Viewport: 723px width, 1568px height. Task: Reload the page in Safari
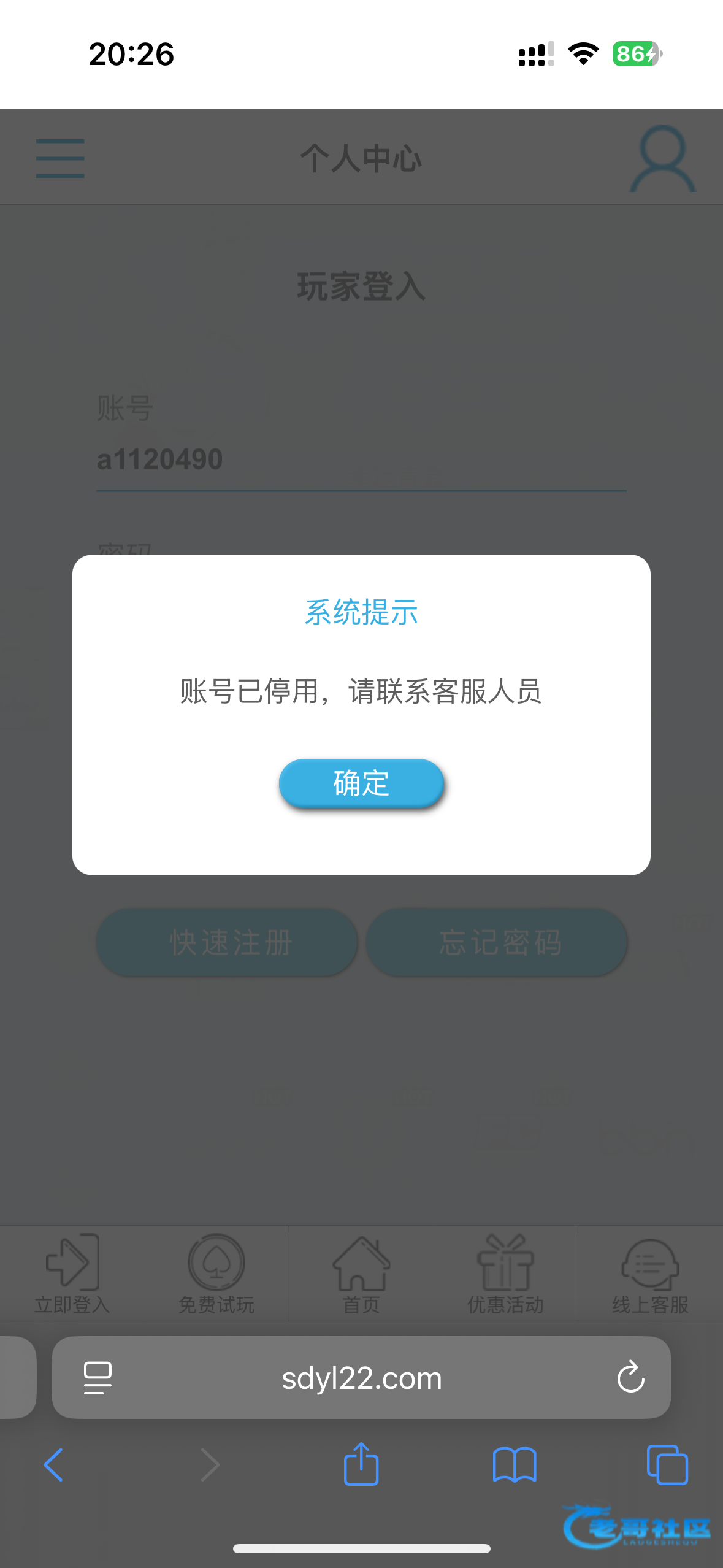point(630,1378)
